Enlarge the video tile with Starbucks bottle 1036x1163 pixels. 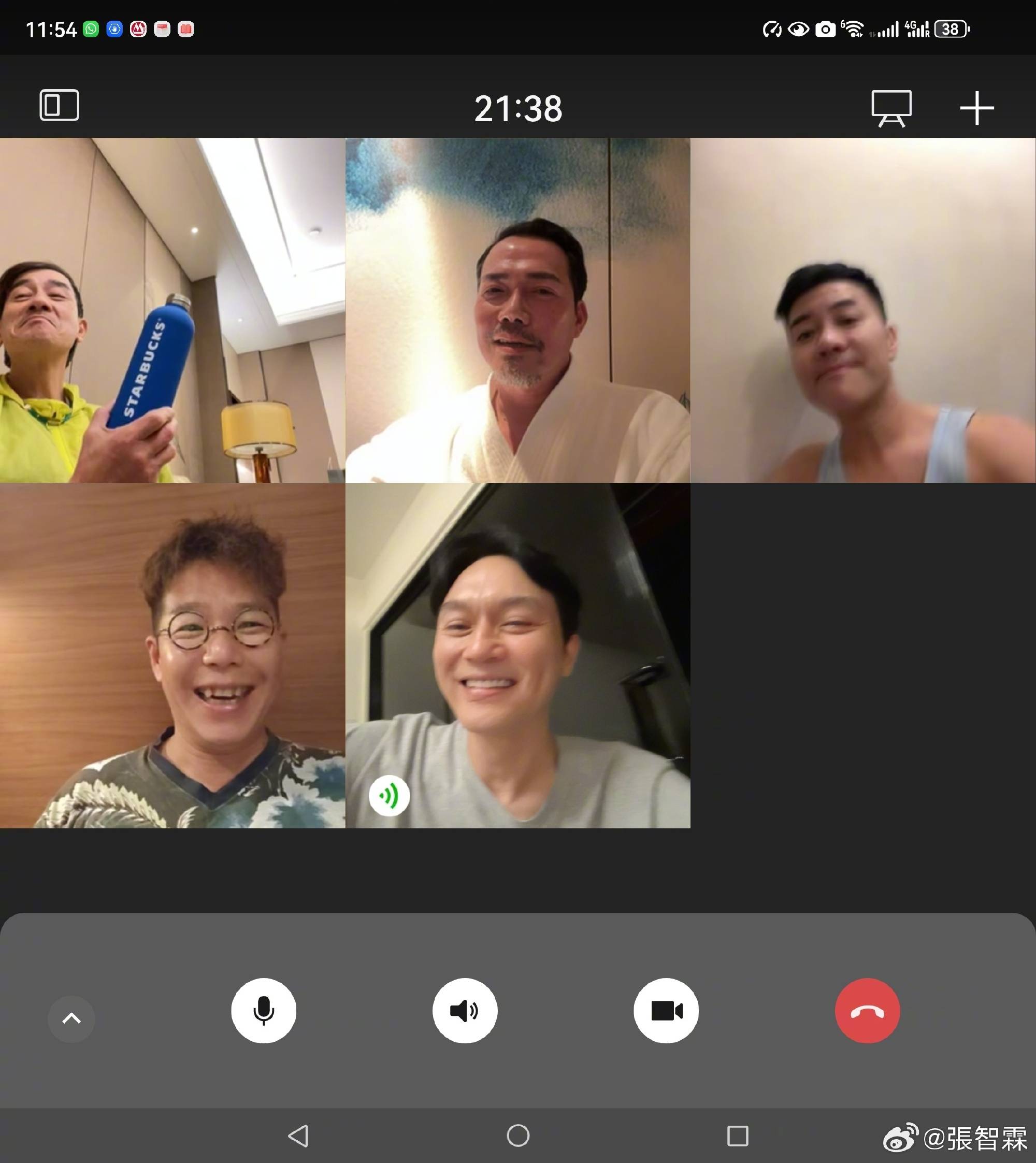[172, 310]
